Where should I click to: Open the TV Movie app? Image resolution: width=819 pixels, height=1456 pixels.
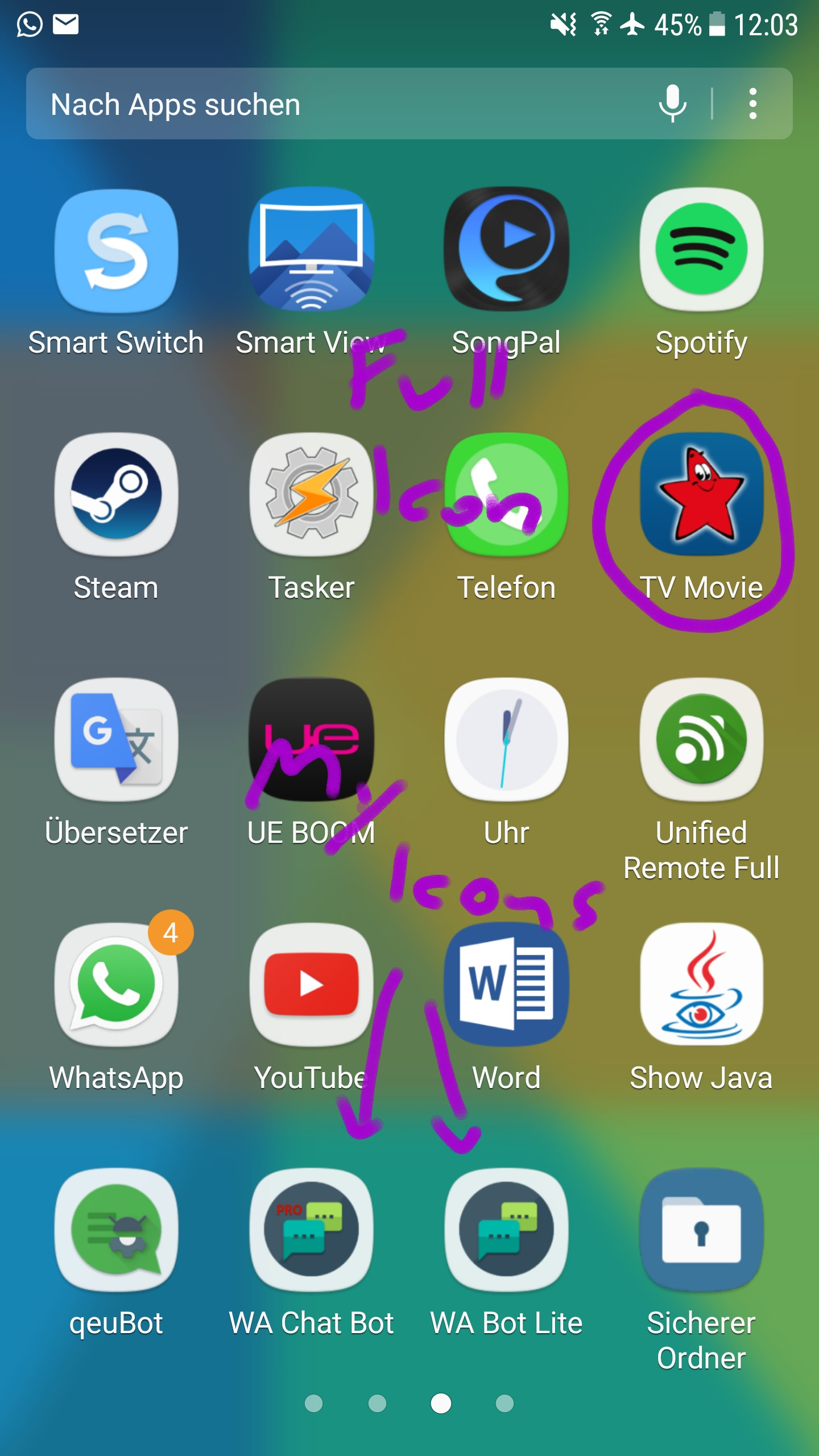pos(701,495)
